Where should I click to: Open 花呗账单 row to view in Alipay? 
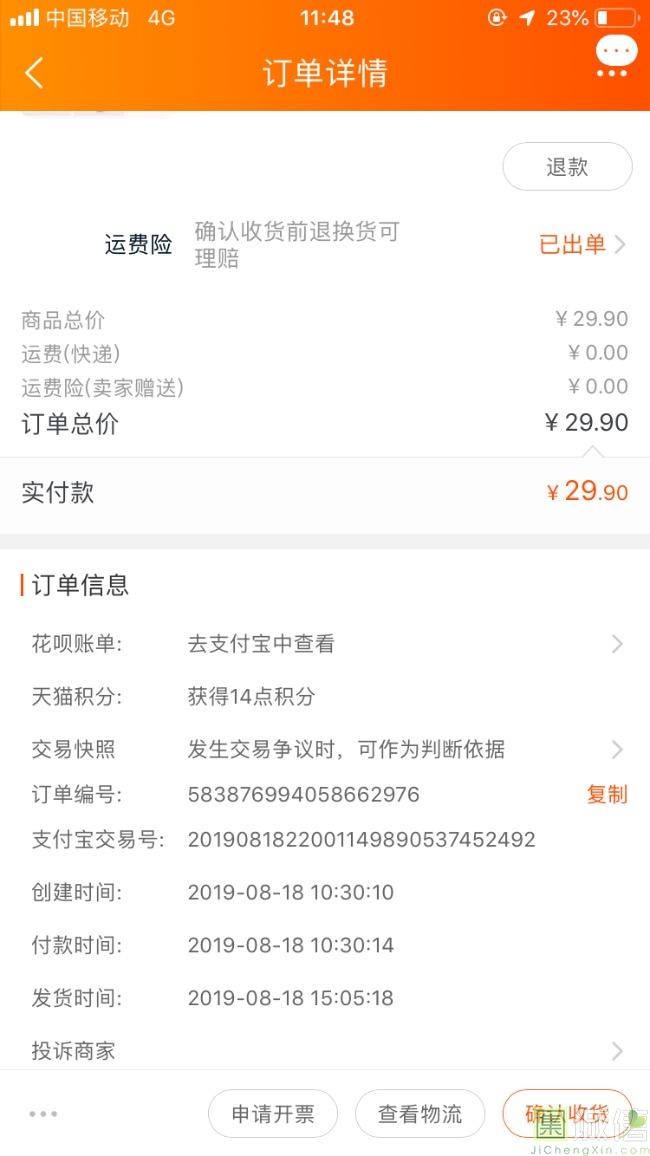point(325,644)
